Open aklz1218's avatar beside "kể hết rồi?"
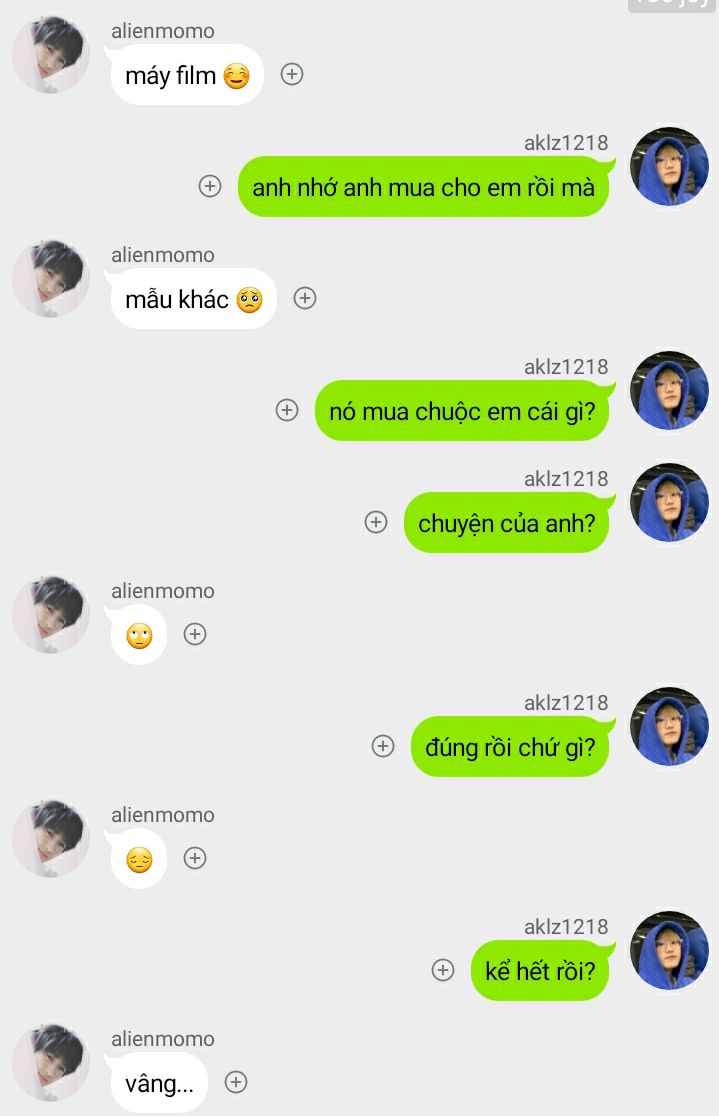 point(669,951)
